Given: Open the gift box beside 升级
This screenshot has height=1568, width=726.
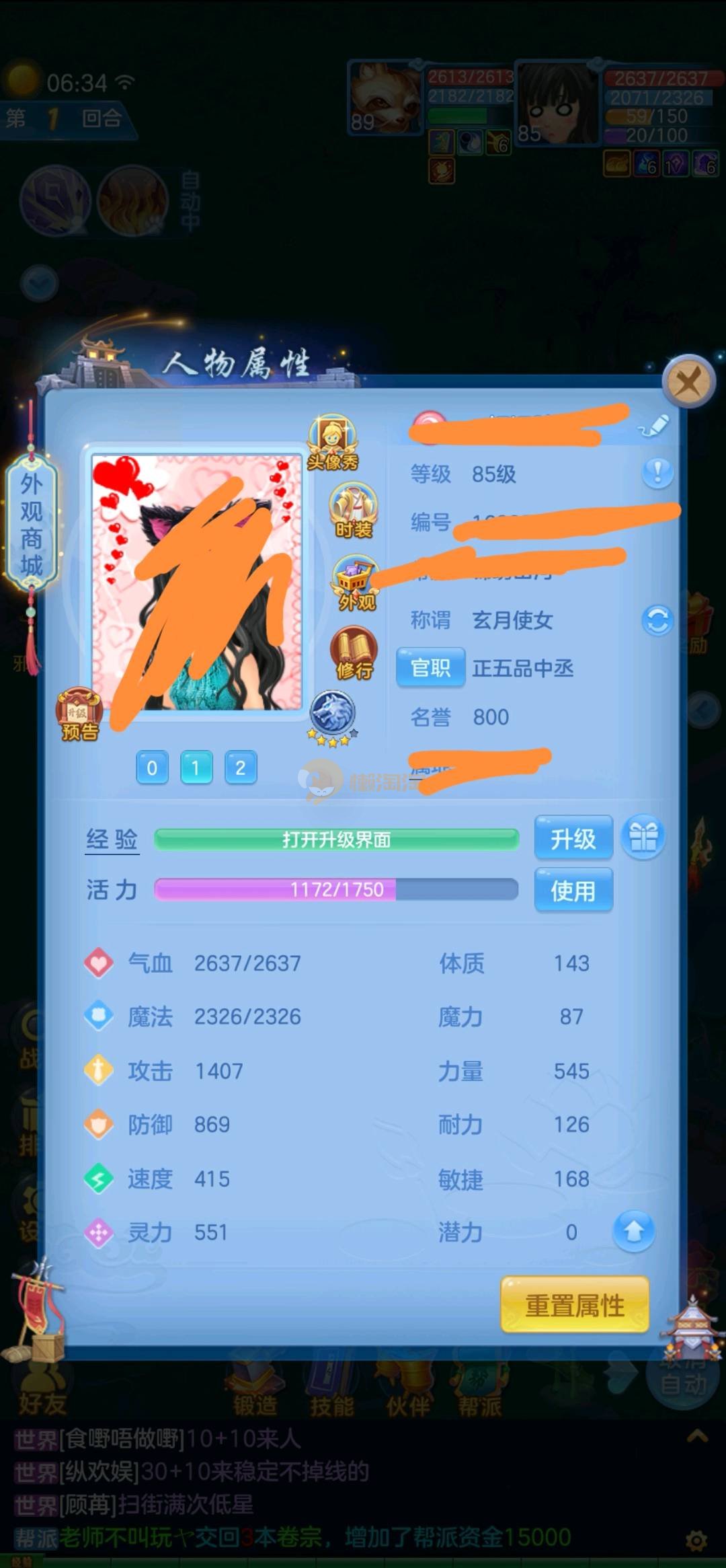Looking at the screenshot, I should (643, 837).
